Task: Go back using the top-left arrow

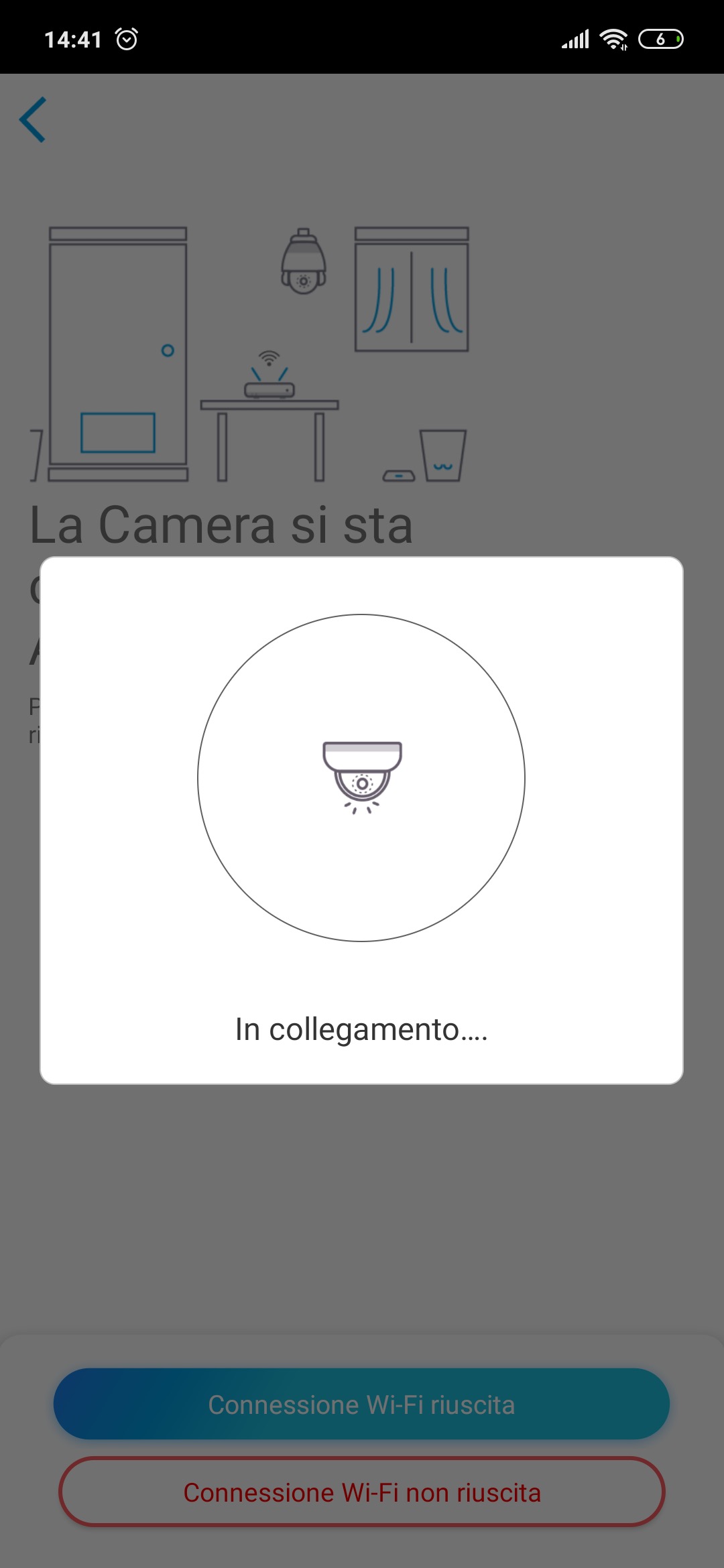Action: pyautogui.click(x=33, y=120)
